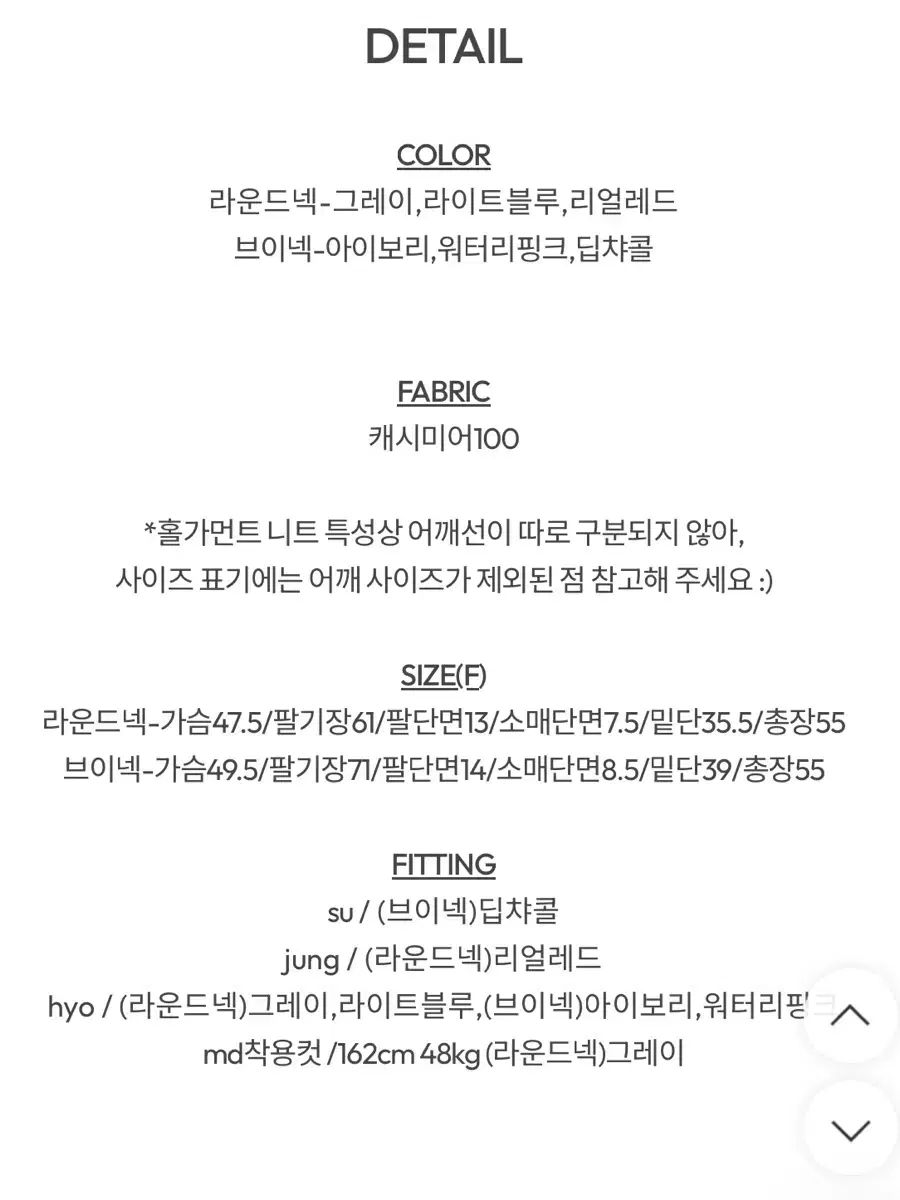Jump to the bottom with the down arrow

(851, 1130)
